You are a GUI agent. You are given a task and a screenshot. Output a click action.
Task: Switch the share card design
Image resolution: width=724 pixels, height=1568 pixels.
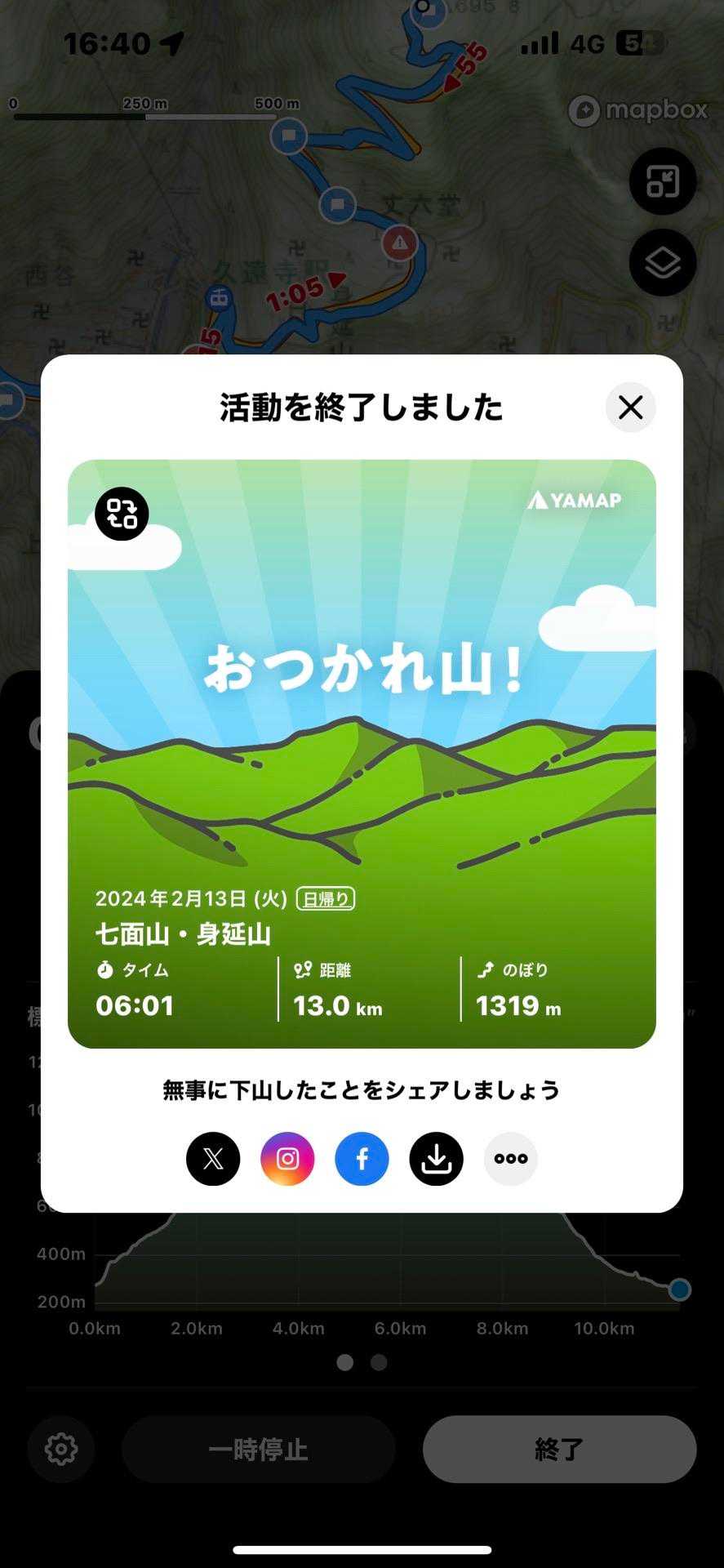(122, 514)
